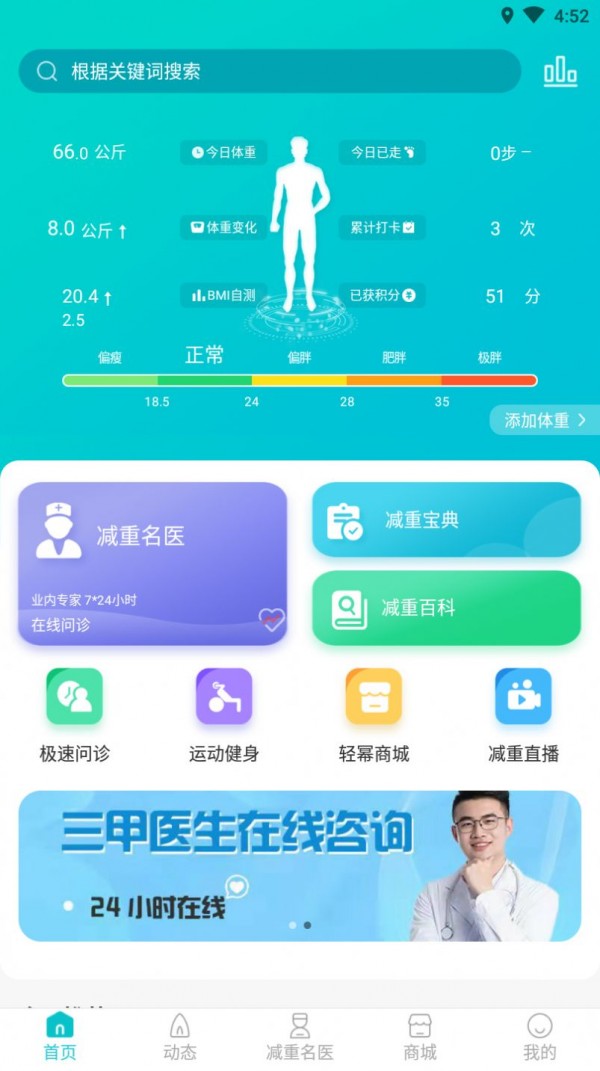
Task: Tap the keyword search box
Action: coord(270,72)
